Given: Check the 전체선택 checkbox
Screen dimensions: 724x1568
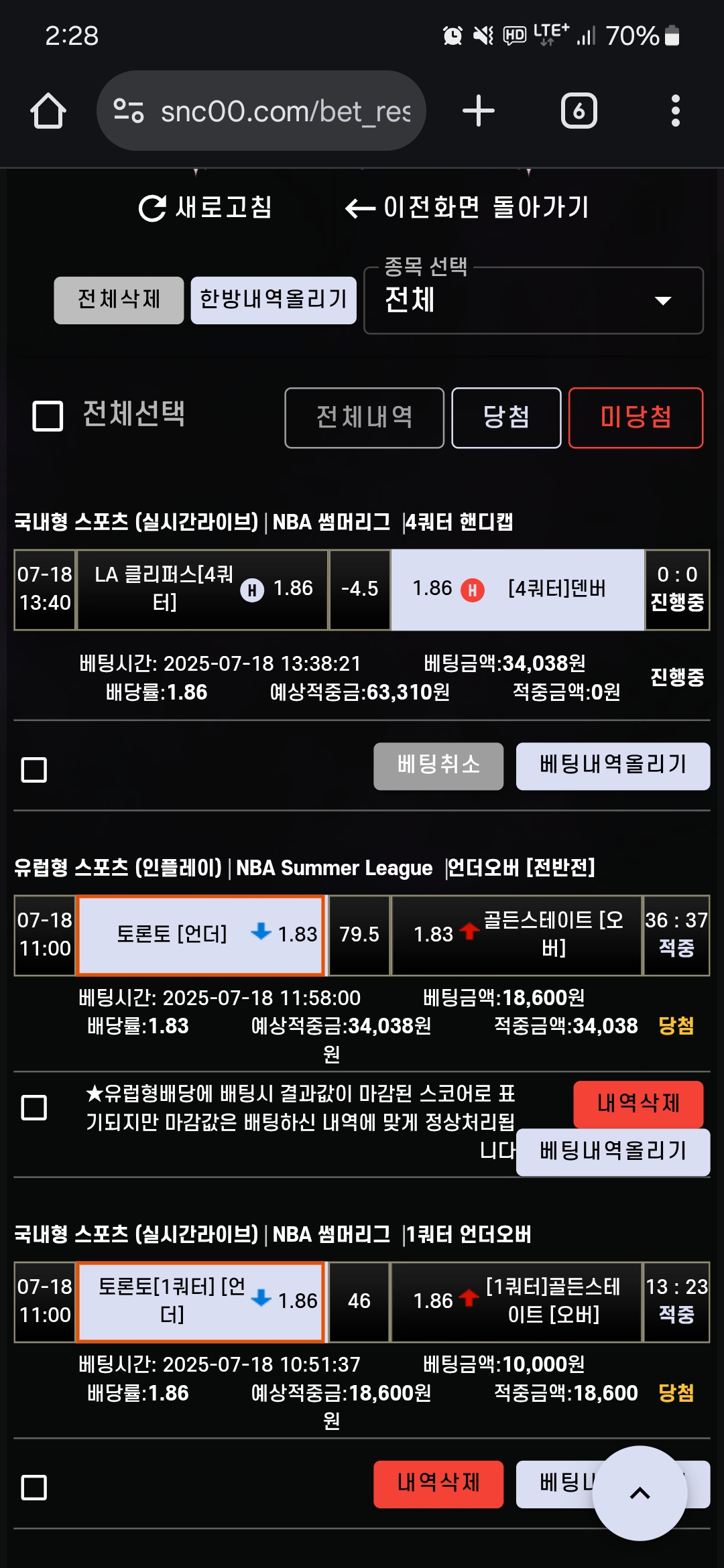Looking at the screenshot, I should point(48,416).
